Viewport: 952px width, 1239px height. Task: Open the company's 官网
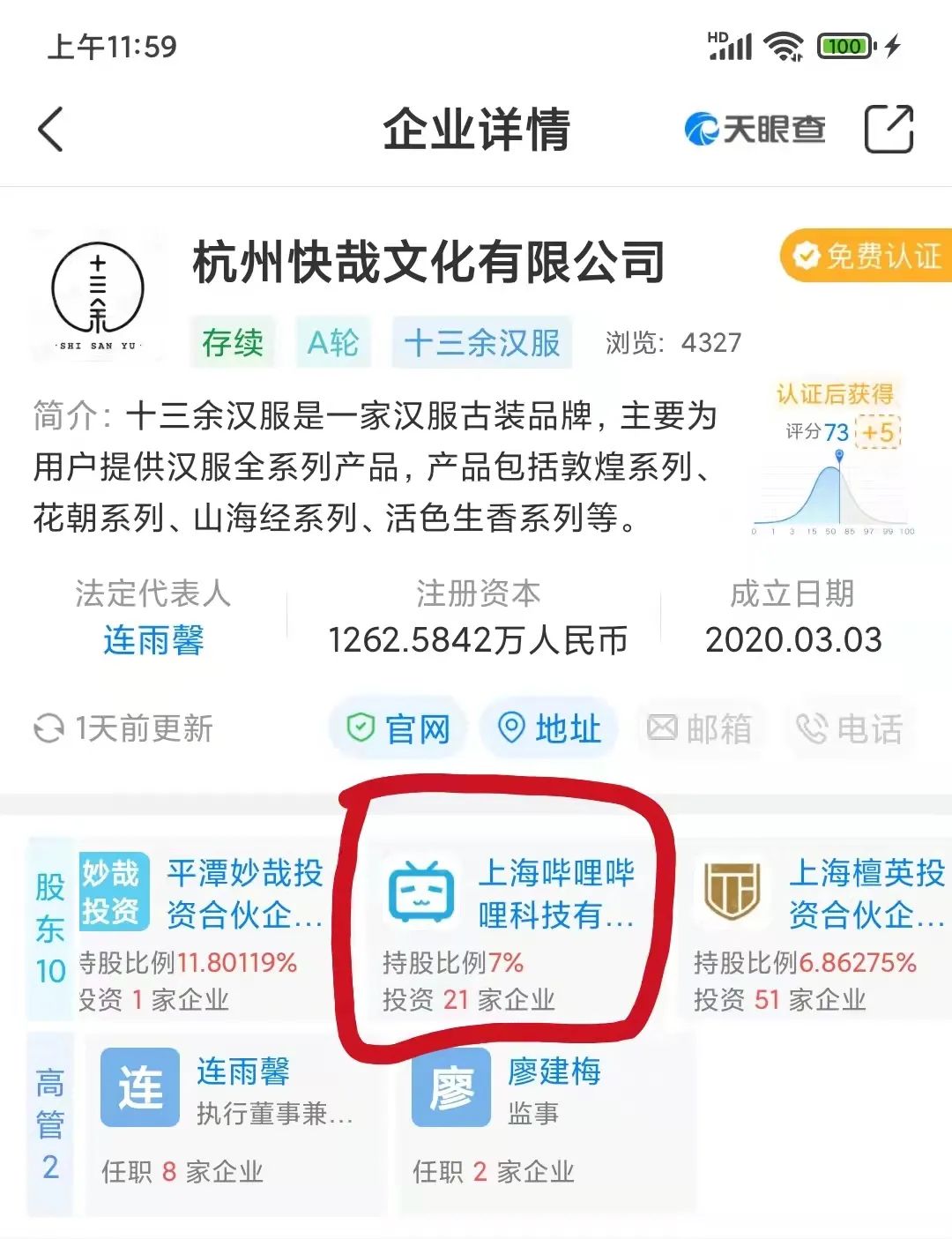[x=398, y=728]
